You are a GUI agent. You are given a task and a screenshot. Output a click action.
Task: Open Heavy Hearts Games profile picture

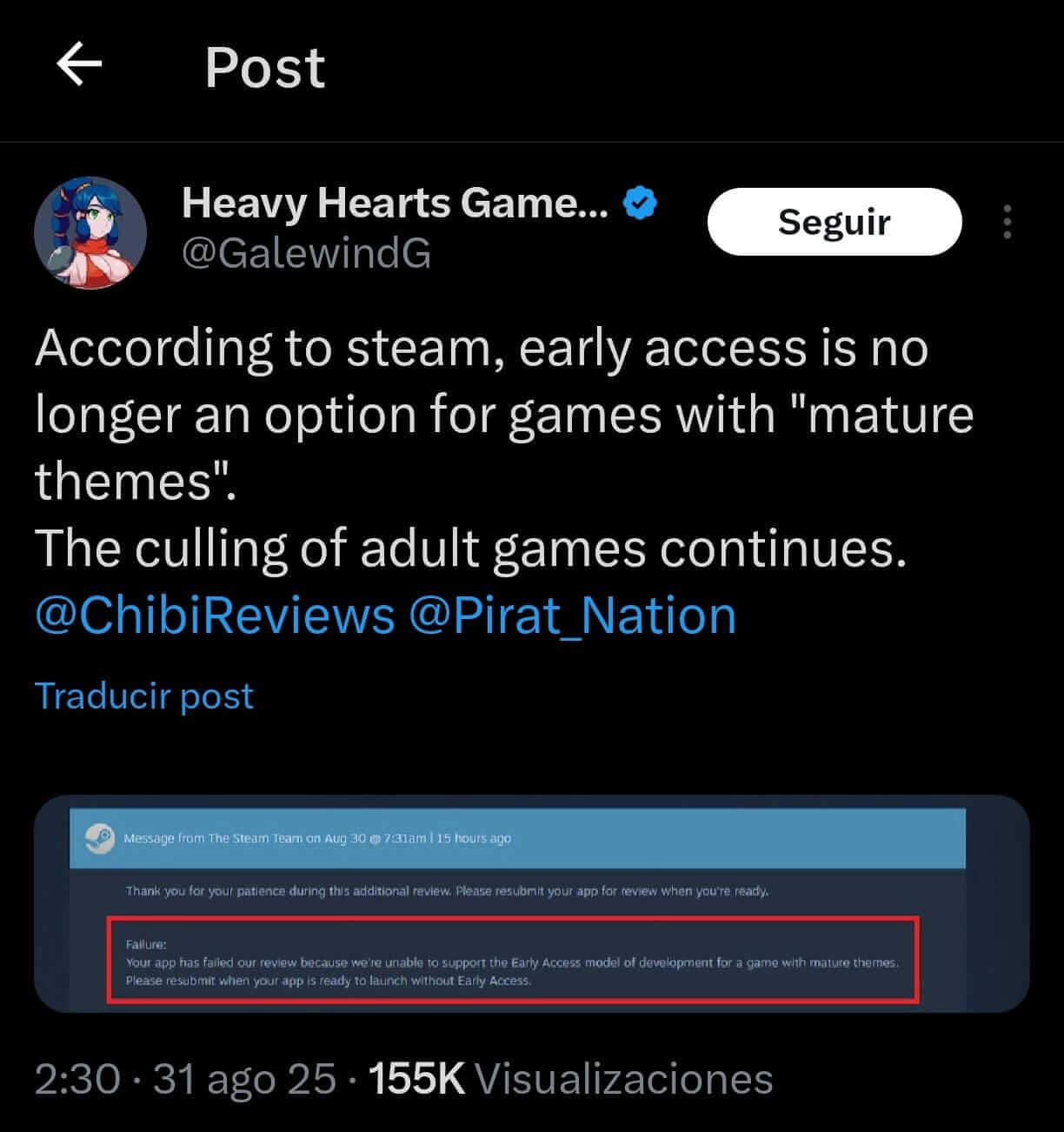(90, 233)
